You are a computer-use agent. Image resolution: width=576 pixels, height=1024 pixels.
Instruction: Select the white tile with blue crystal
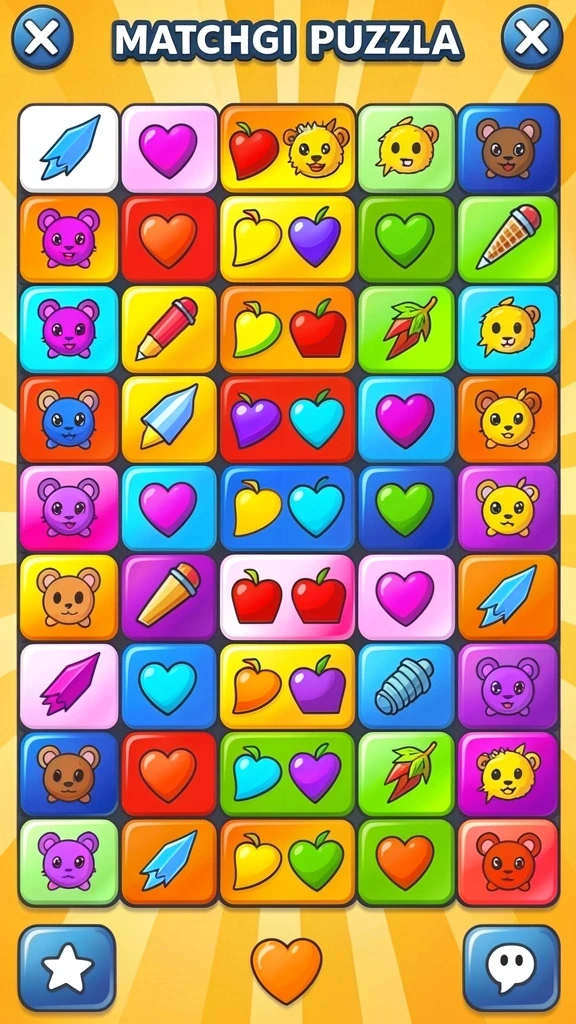tap(69, 148)
